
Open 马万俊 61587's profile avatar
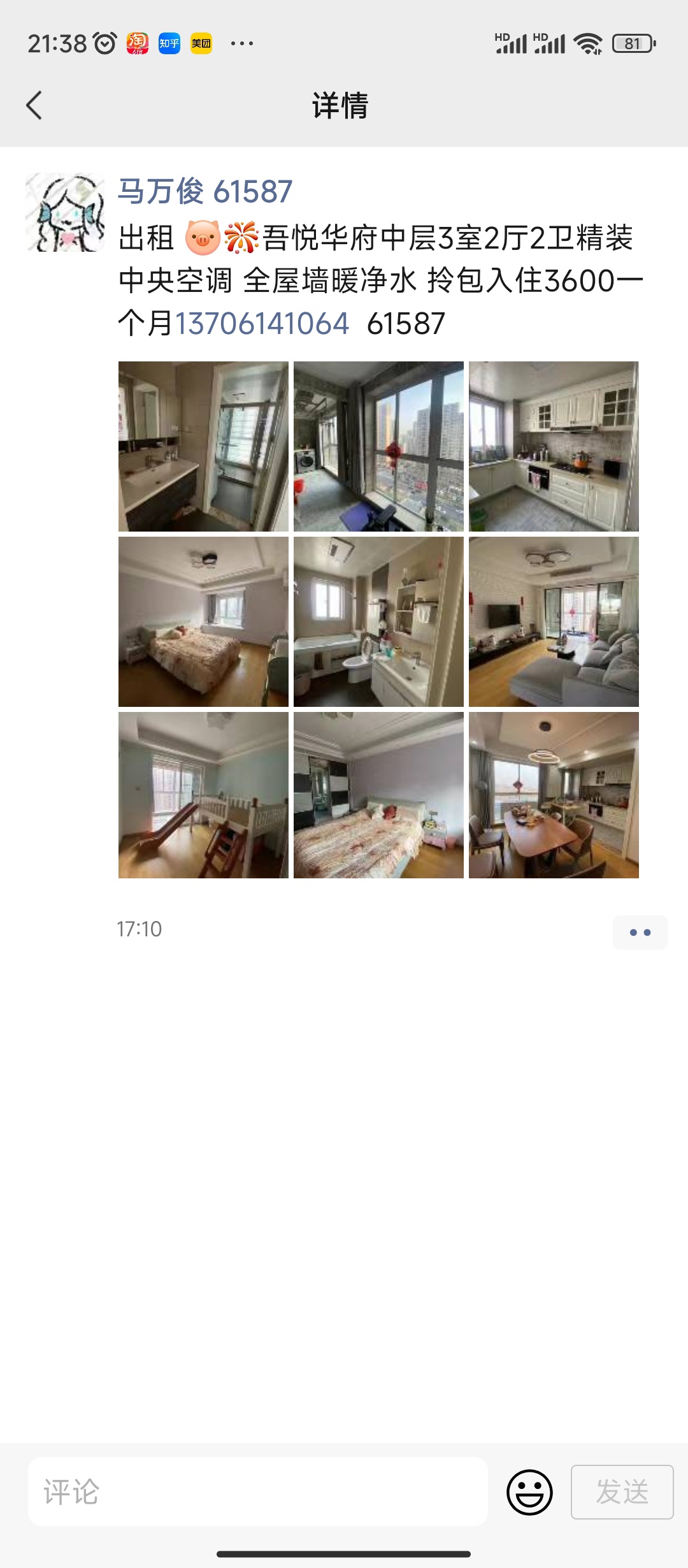click(x=65, y=212)
